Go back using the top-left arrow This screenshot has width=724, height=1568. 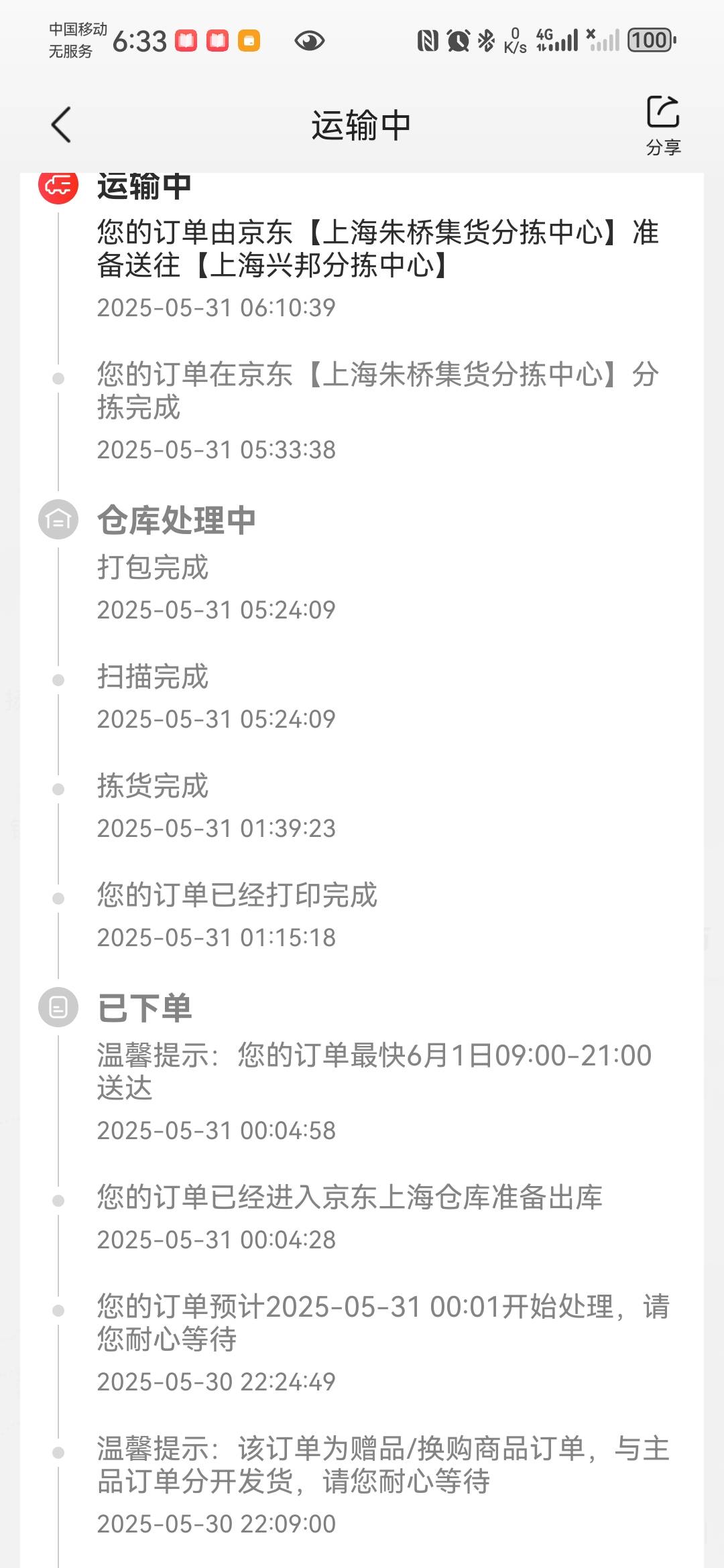pos(61,125)
